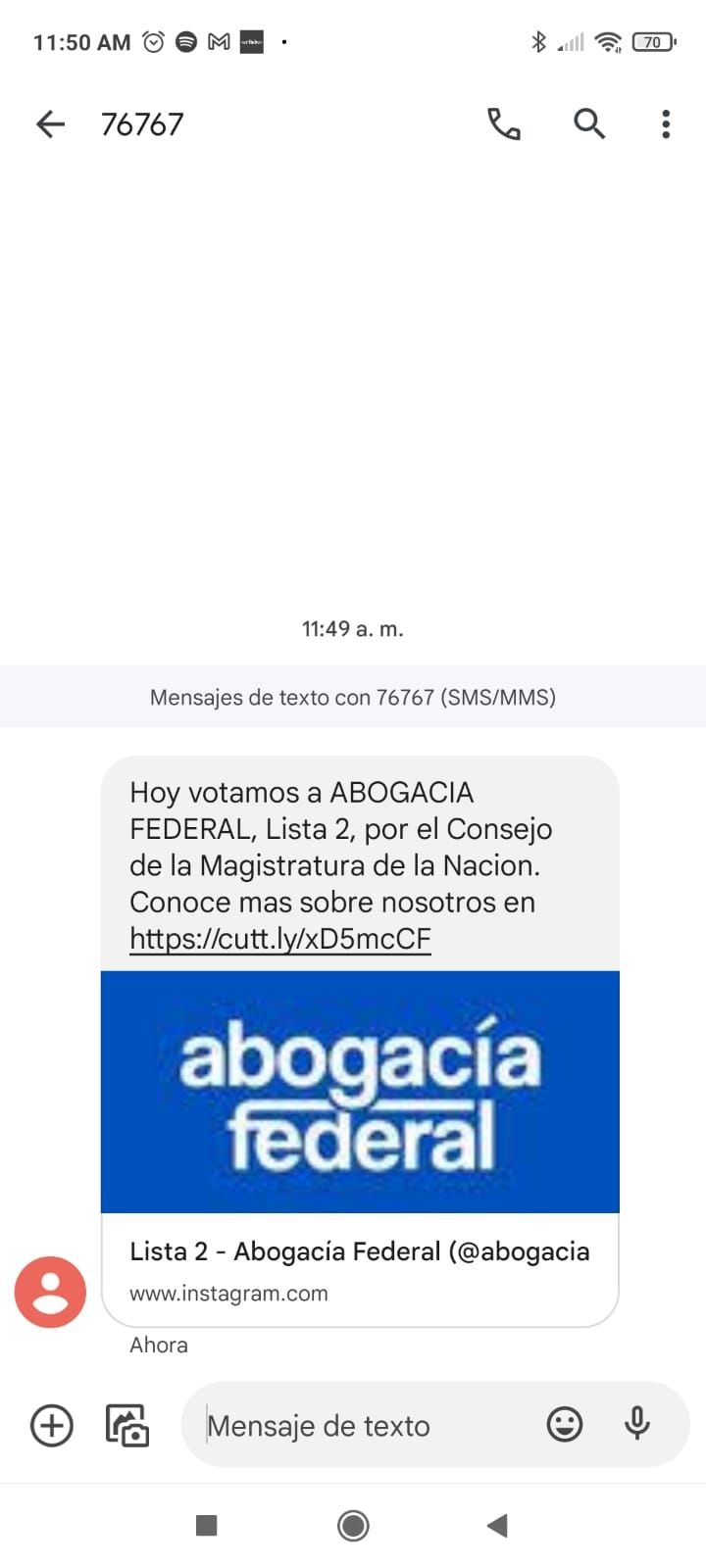
Task: Search within this conversation
Action: click(588, 124)
